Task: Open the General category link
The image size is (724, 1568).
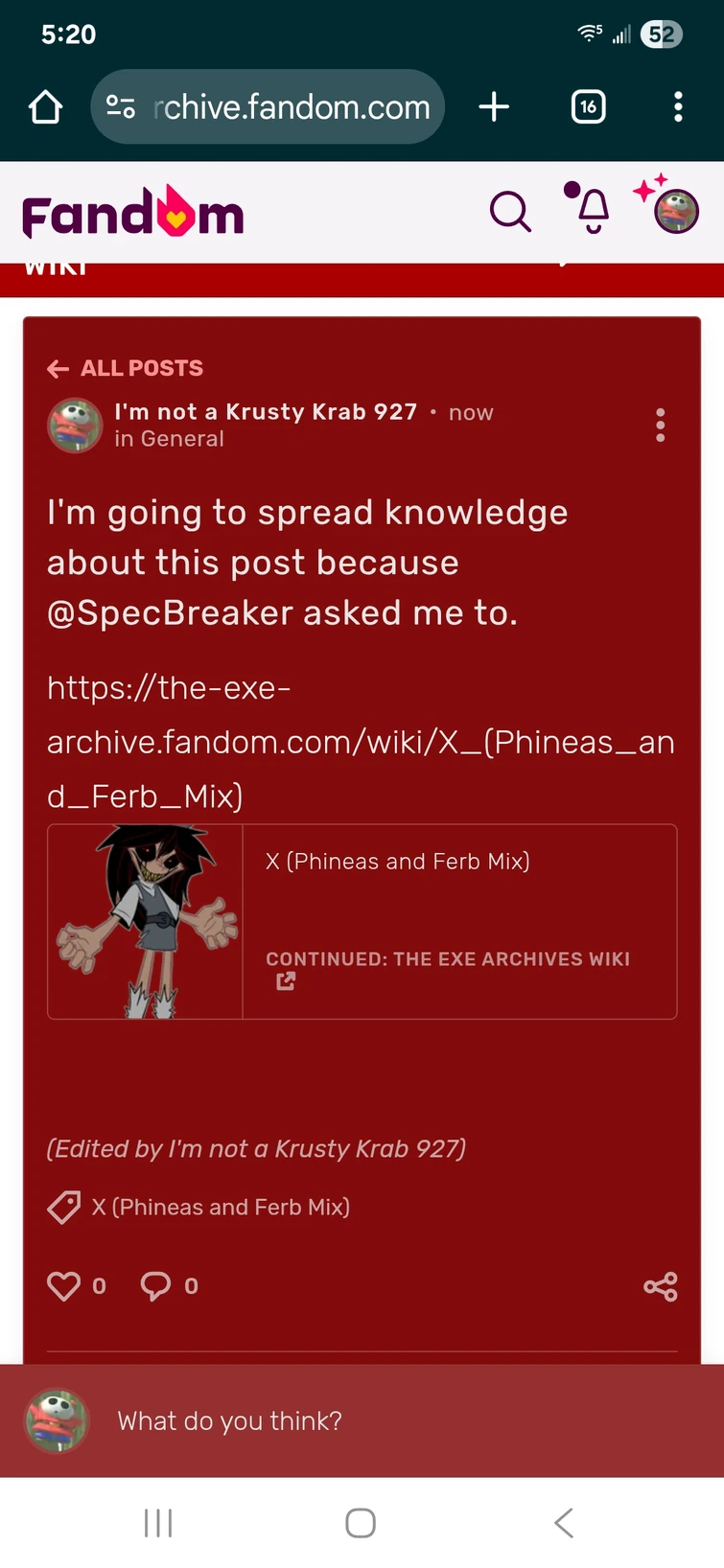Action: tap(181, 439)
